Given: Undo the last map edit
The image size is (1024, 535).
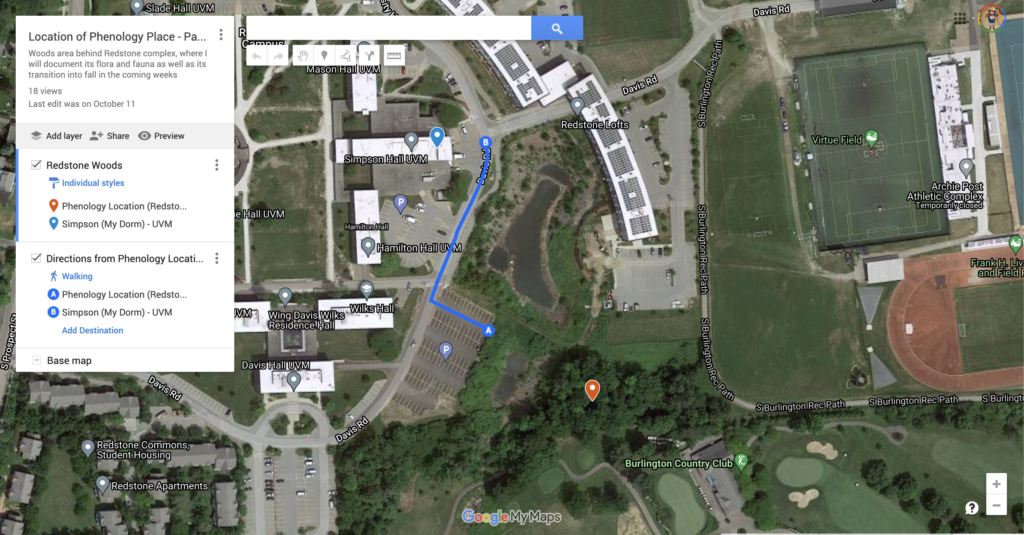Looking at the screenshot, I should pos(256,56).
